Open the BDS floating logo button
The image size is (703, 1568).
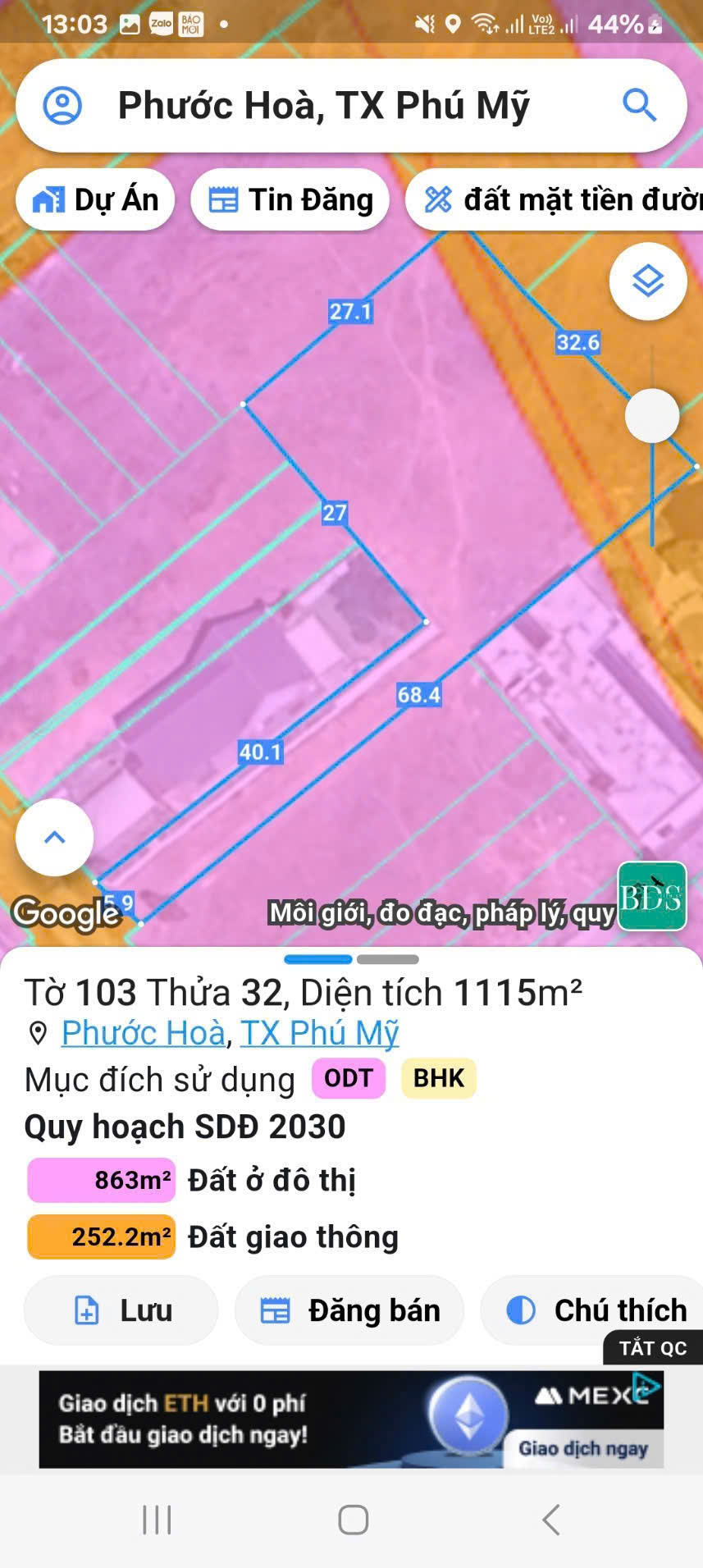[x=651, y=896]
